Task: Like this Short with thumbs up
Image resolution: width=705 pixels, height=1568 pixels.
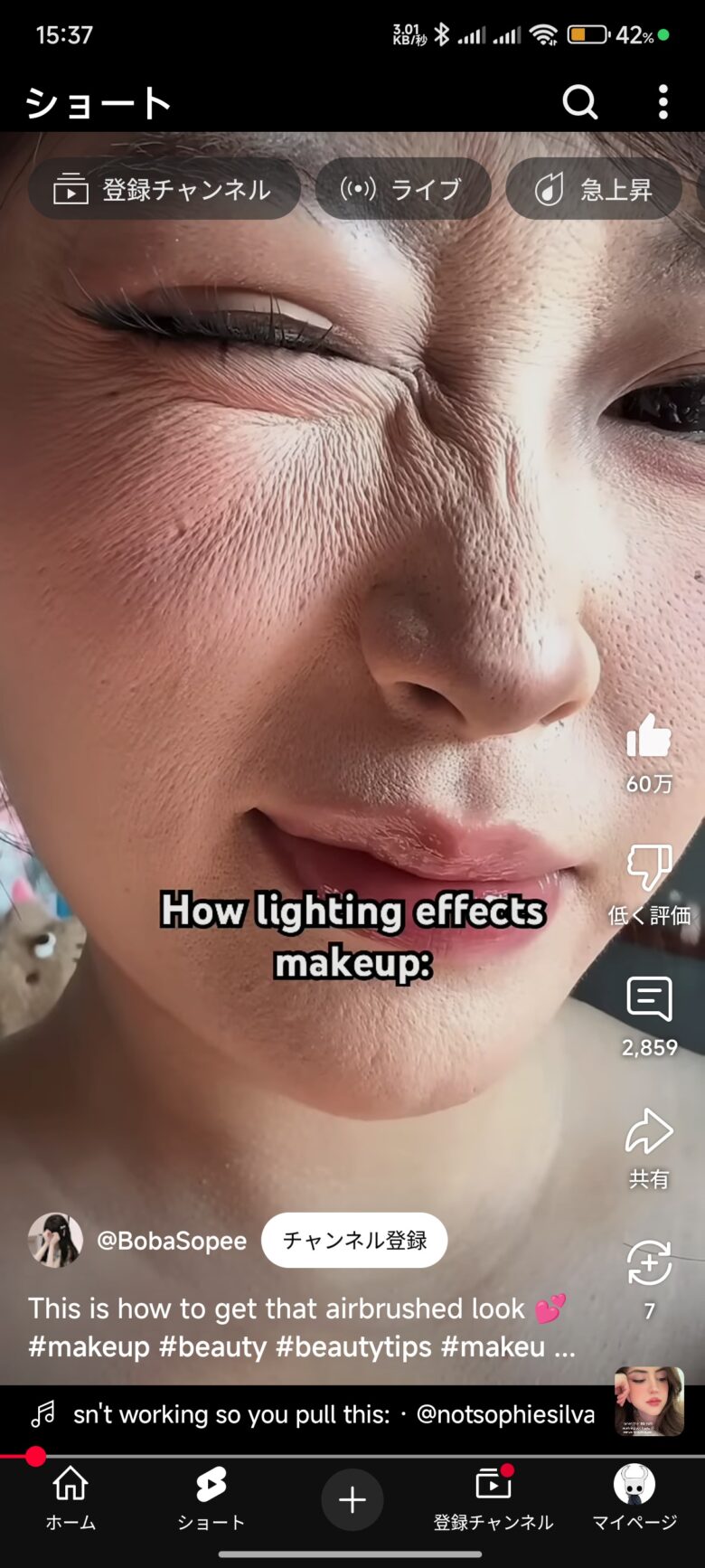Action: (649, 736)
